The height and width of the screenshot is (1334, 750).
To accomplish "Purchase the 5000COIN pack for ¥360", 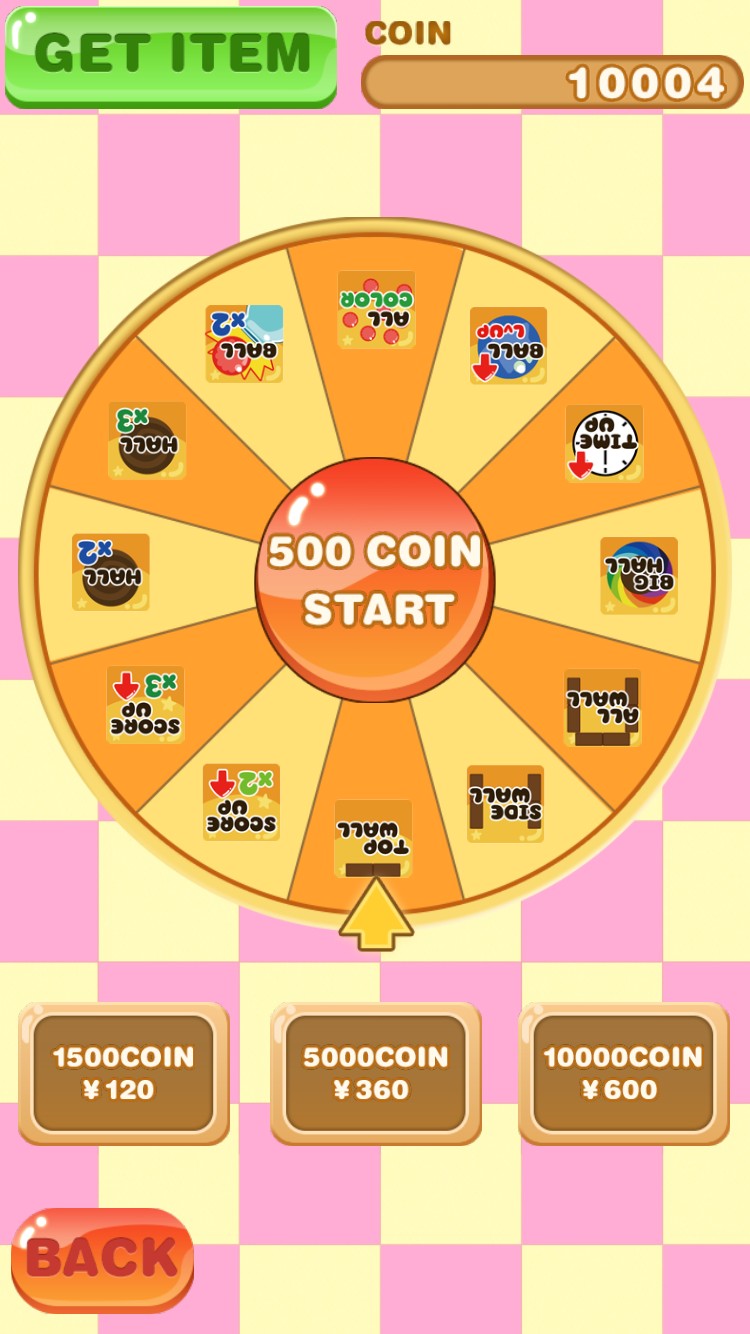I will click(x=376, y=1073).
